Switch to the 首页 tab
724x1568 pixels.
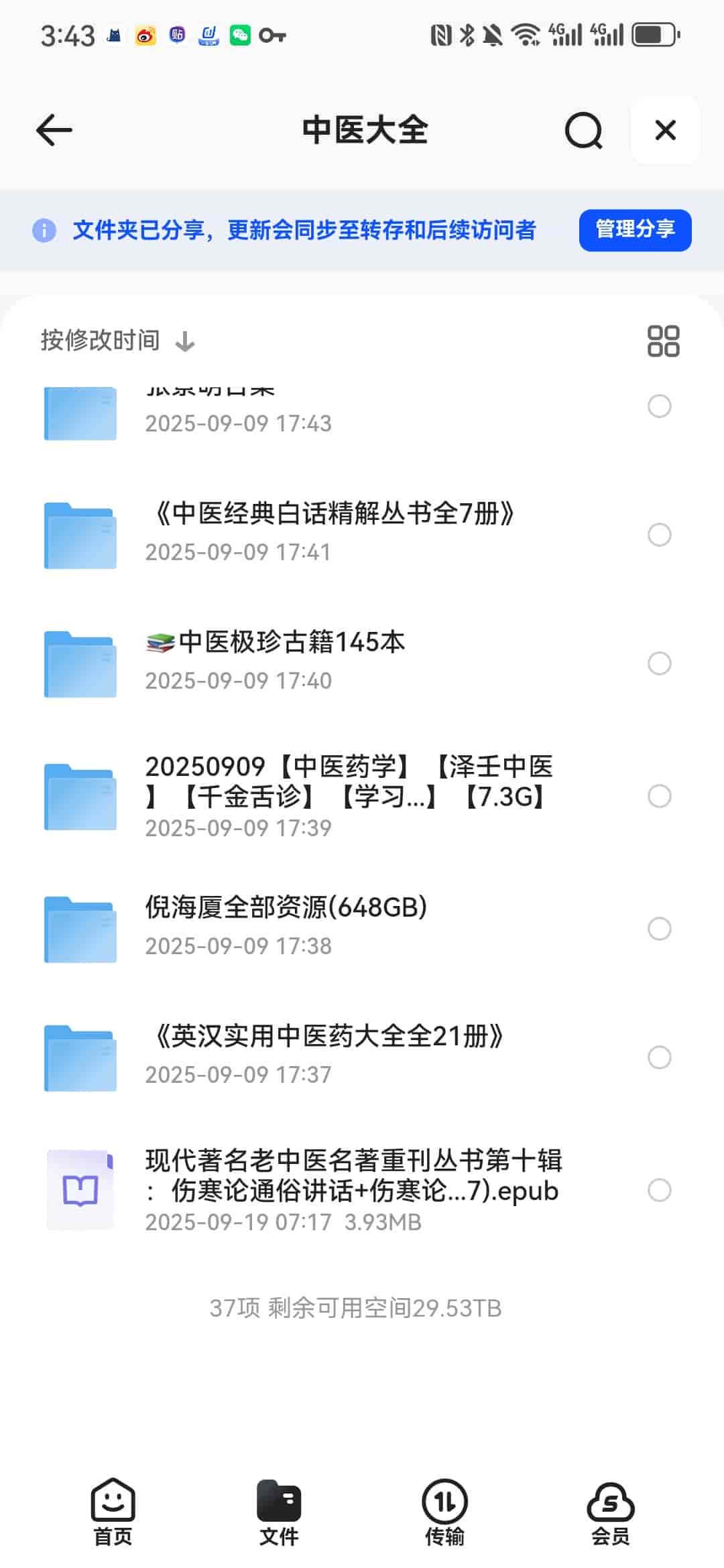[x=113, y=1512]
